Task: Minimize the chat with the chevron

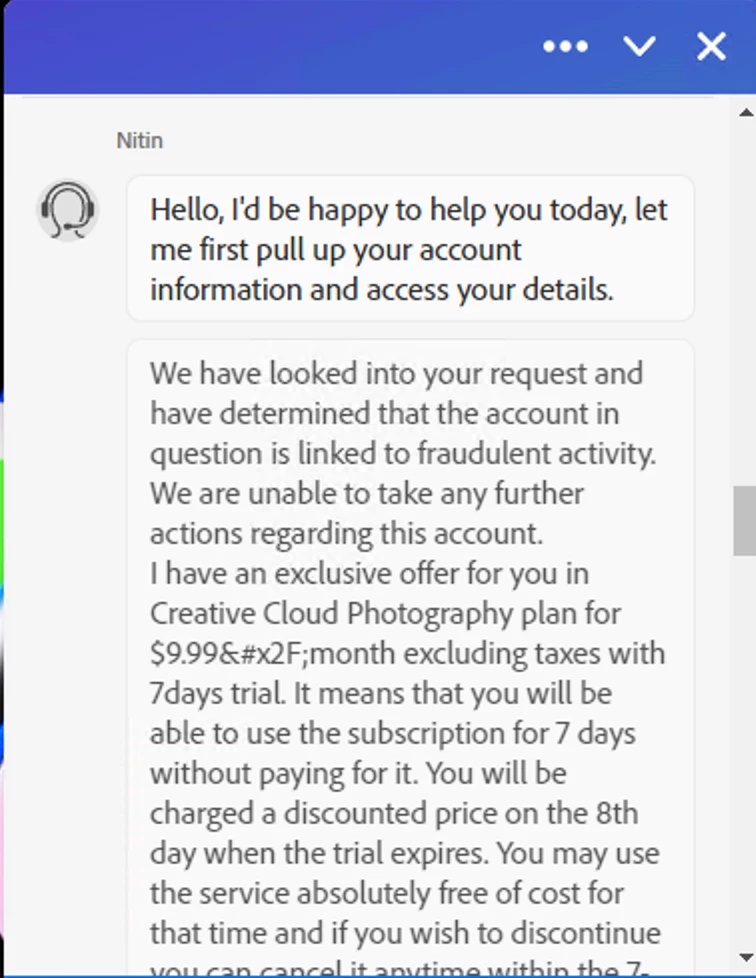Action: pyautogui.click(x=639, y=47)
